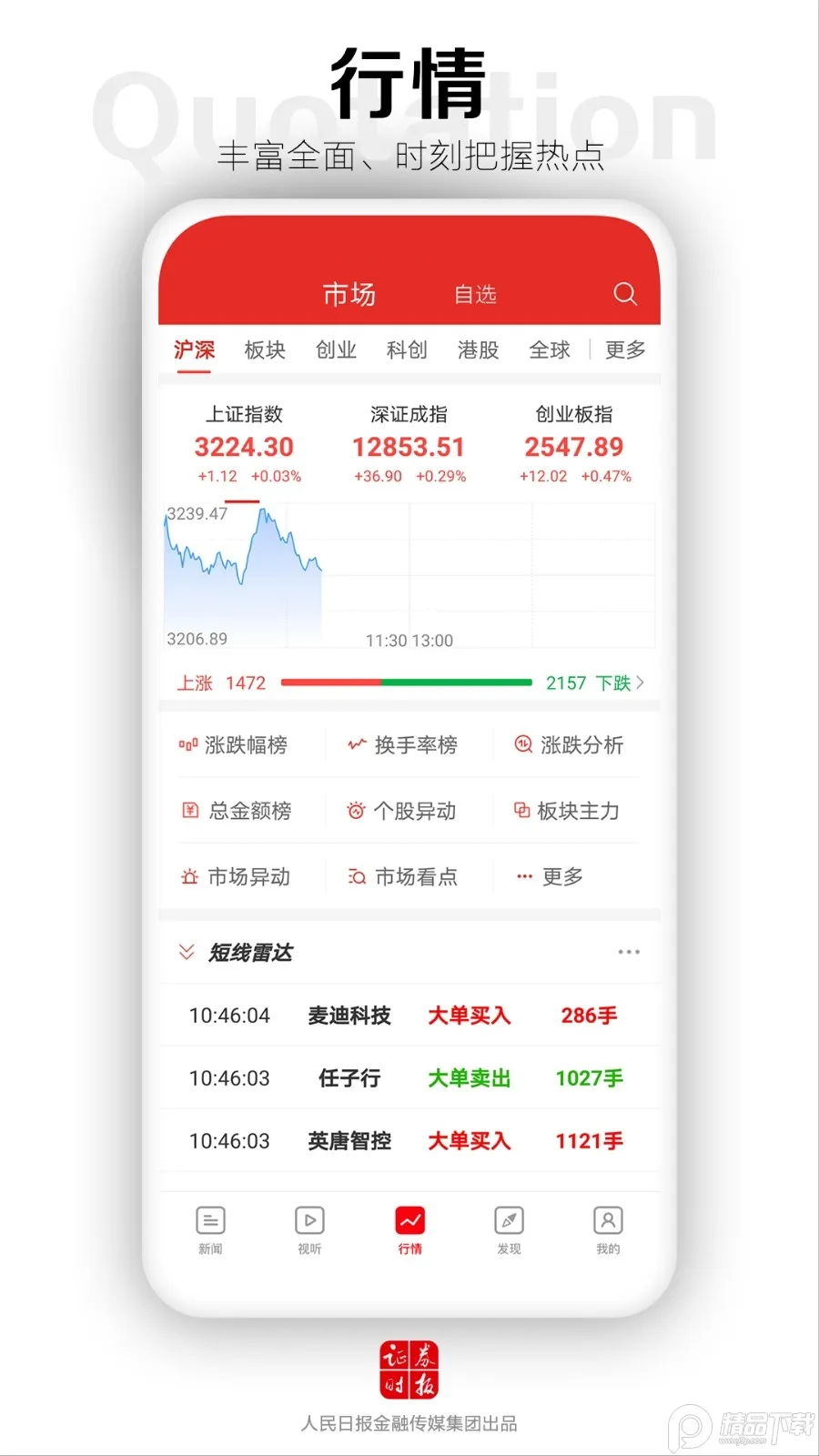The height and width of the screenshot is (1456, 819).
Task: Open 麦迪科技 stock from the radar list
Action: click(x=349, y=1016)
